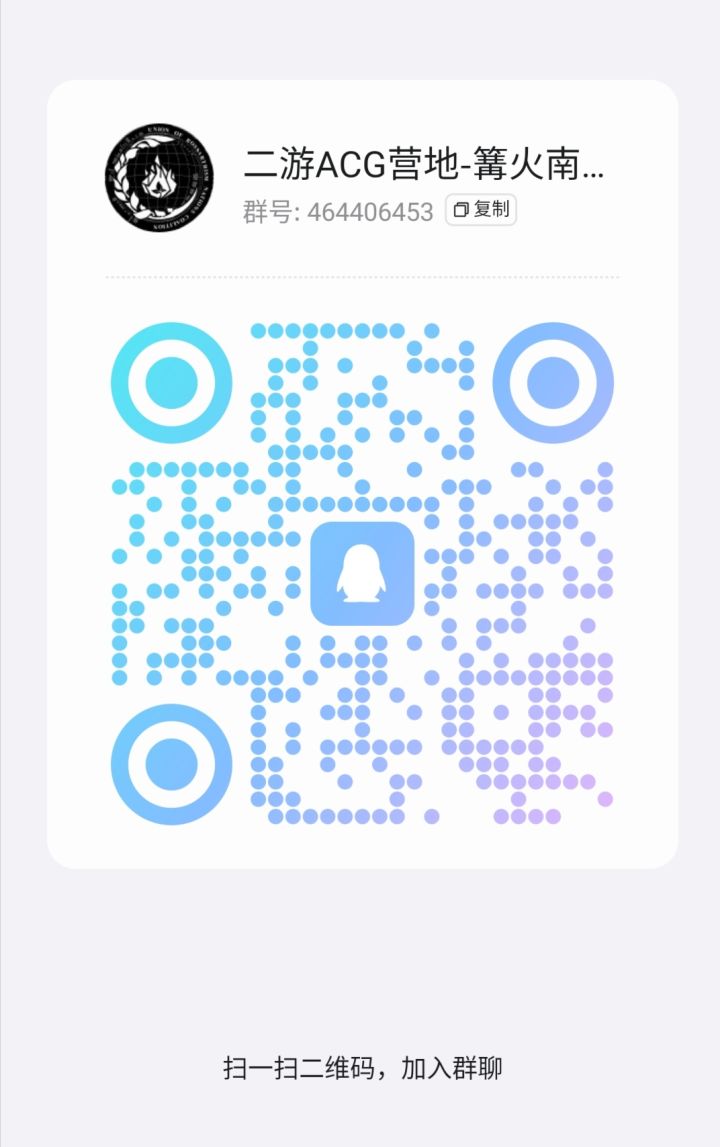Click the copy icon beside 复制
Image resolution: width=720 pixels, height=1147 pixels.
click(x=461, y=211)
